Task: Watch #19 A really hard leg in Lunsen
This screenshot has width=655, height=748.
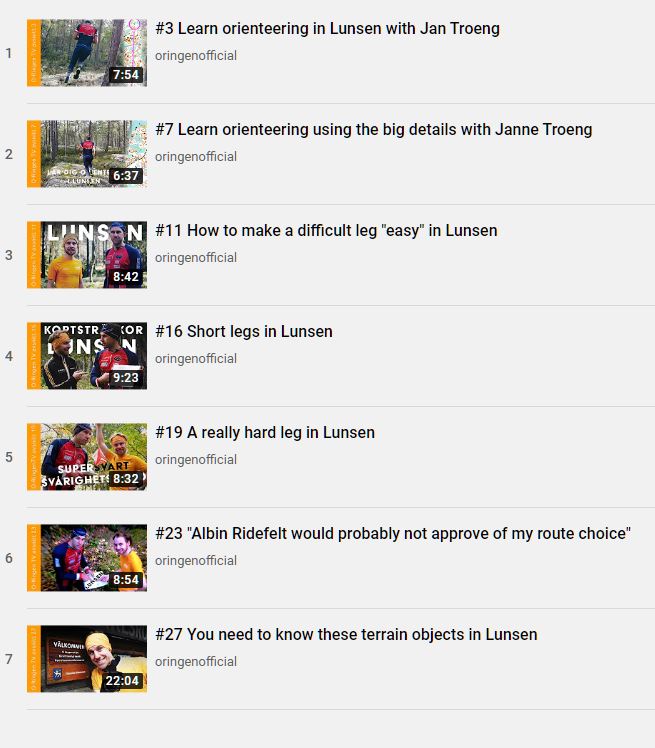Action: coord(265,433)
